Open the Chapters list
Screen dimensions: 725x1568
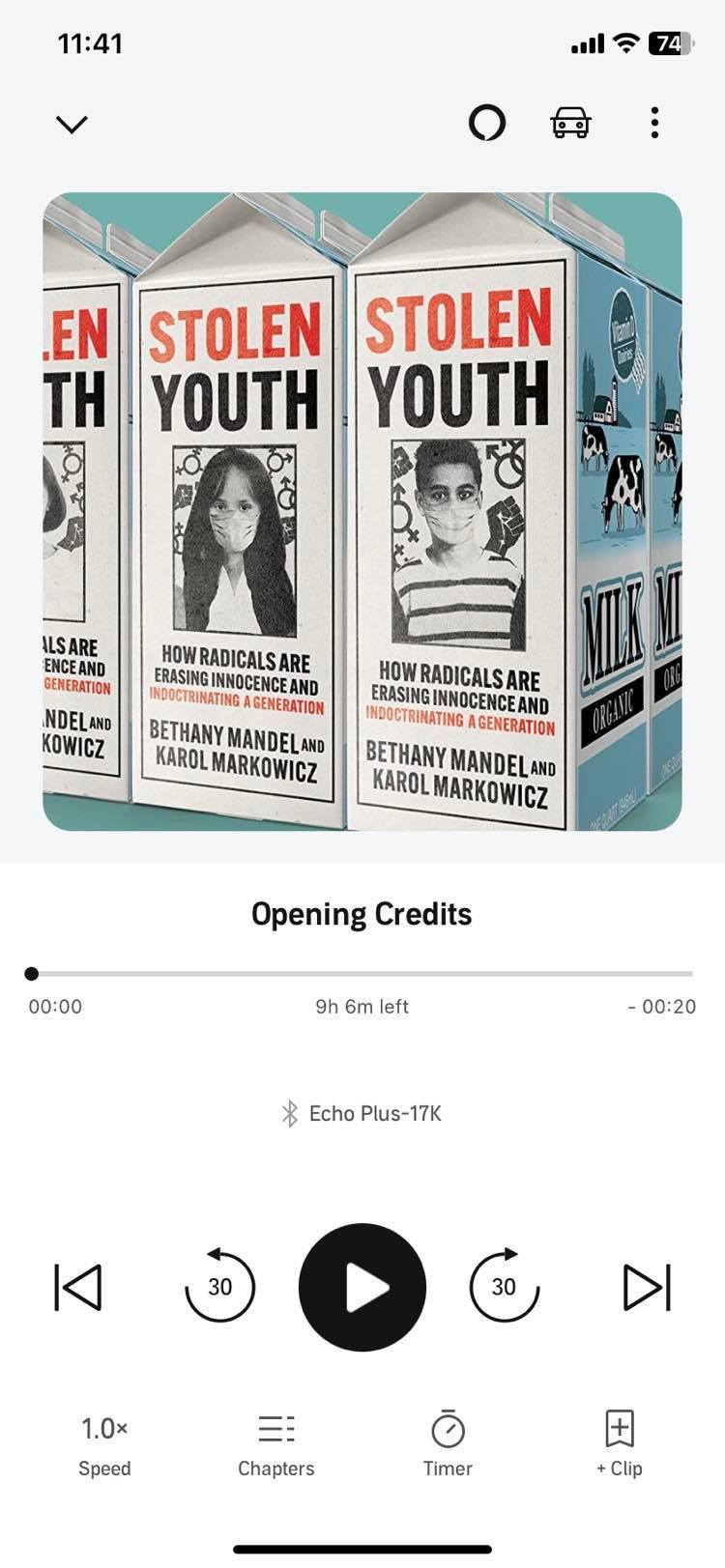[x=276, y=1445]
